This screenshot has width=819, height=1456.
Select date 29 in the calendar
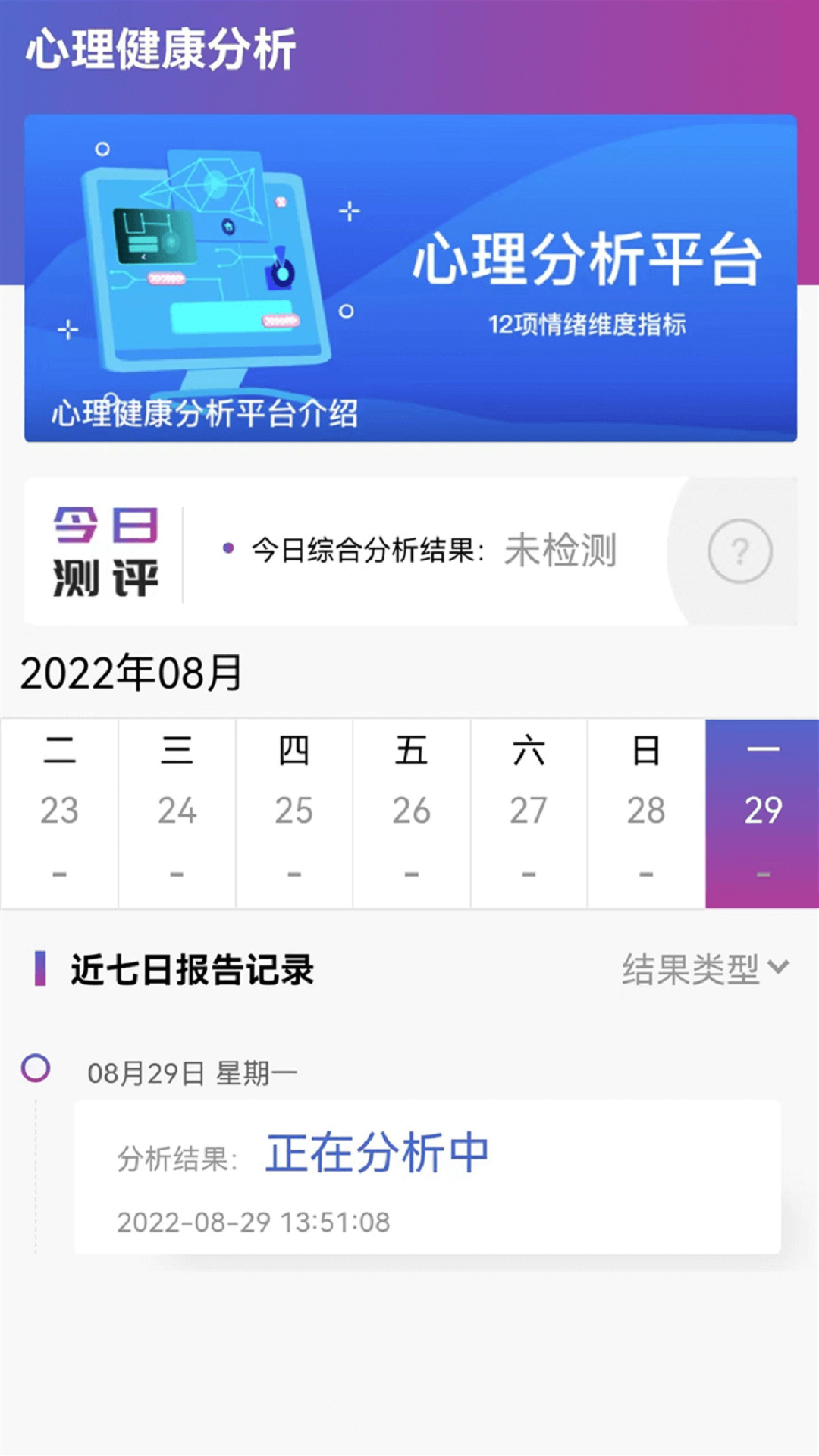[x=762, y=810]
